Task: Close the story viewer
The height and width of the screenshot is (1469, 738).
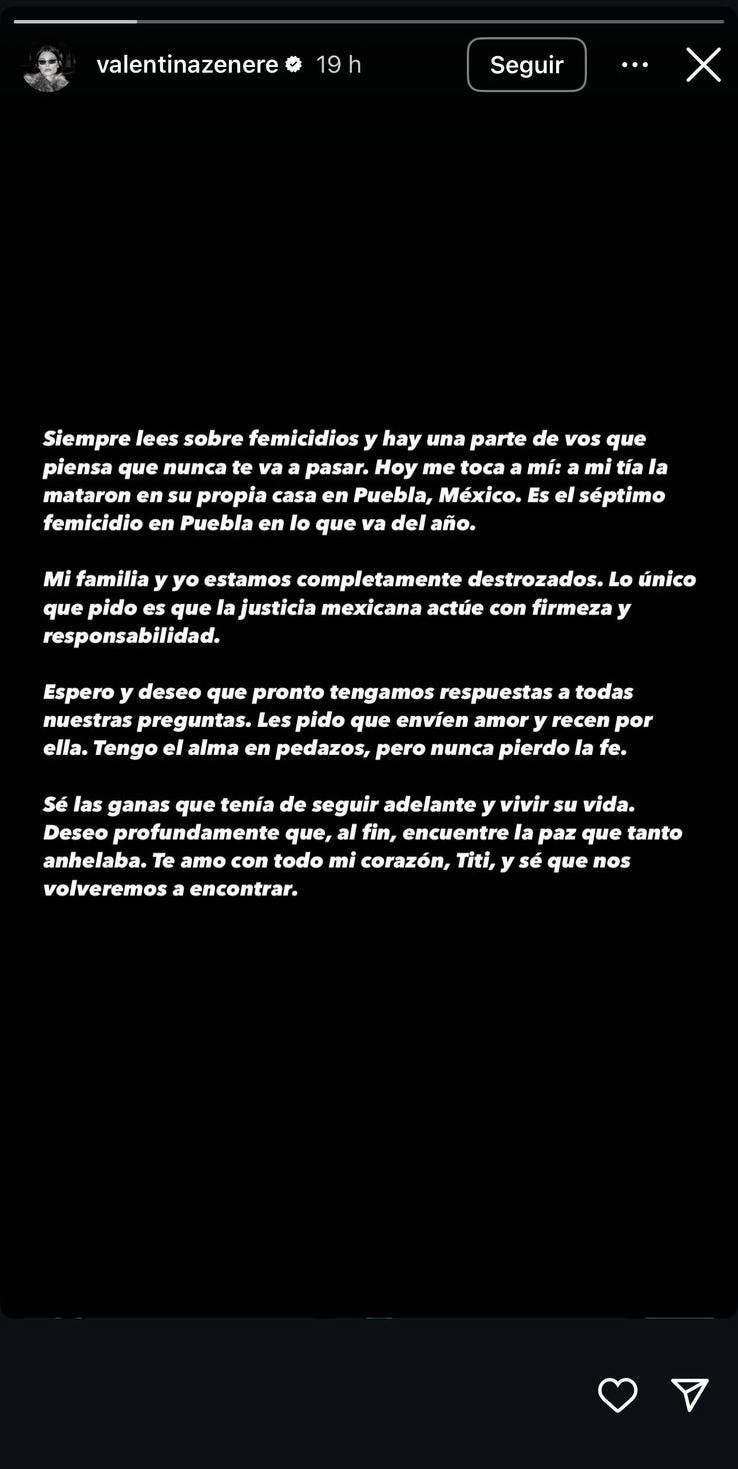Action: pyautogui.click(x=703, y=65)
